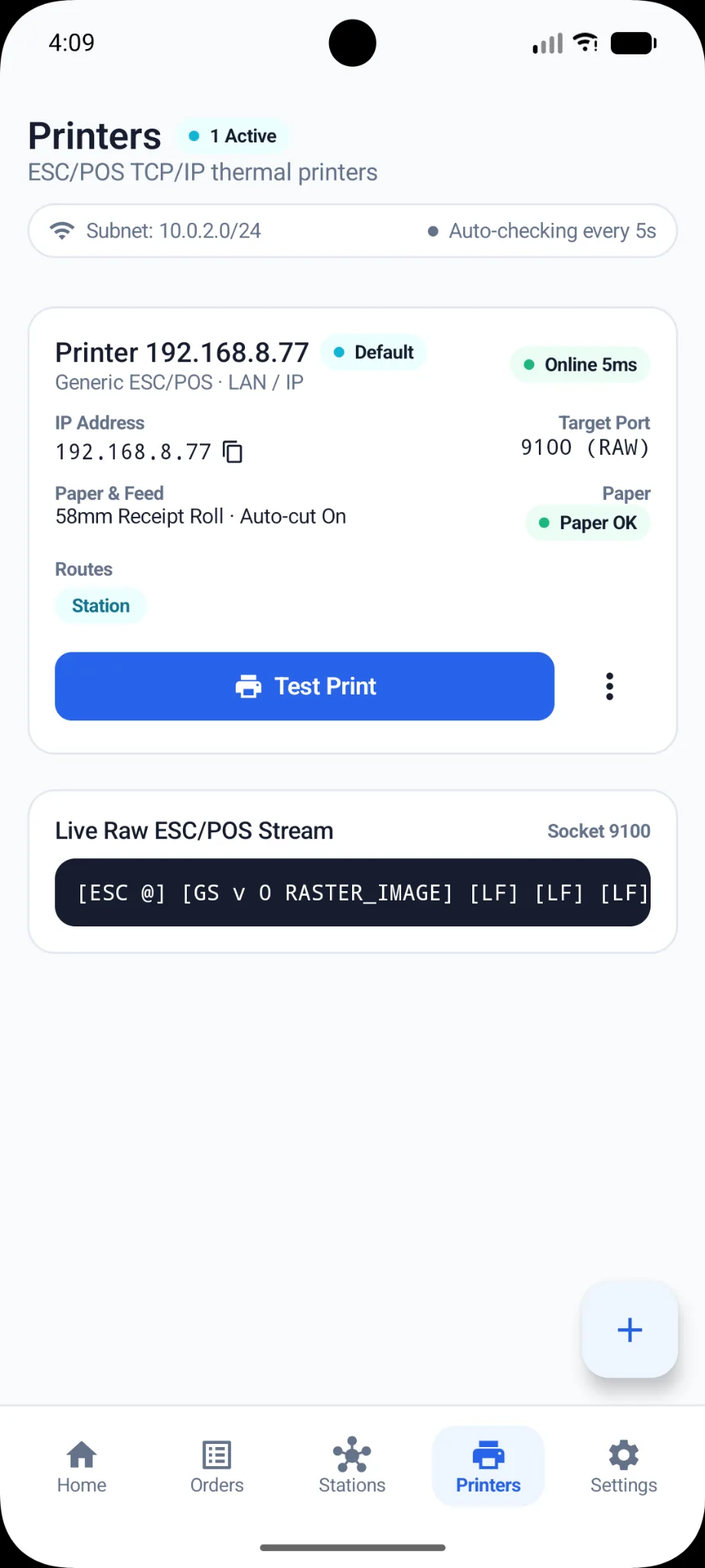
Task: Go to the Home tab
Action: point(82,1466)
